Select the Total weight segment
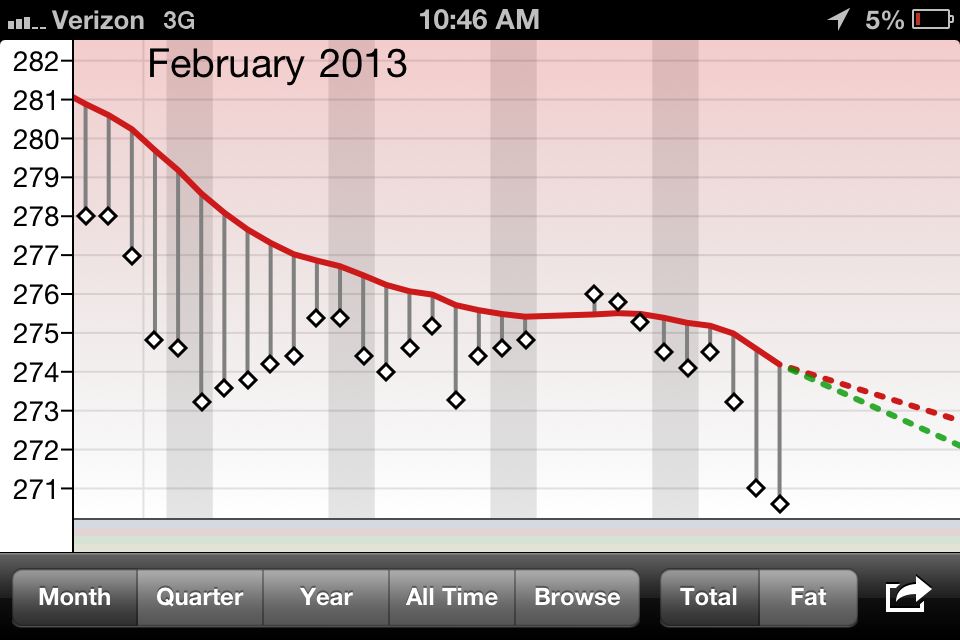Viewport: 960px width, 640px height. 709,597
